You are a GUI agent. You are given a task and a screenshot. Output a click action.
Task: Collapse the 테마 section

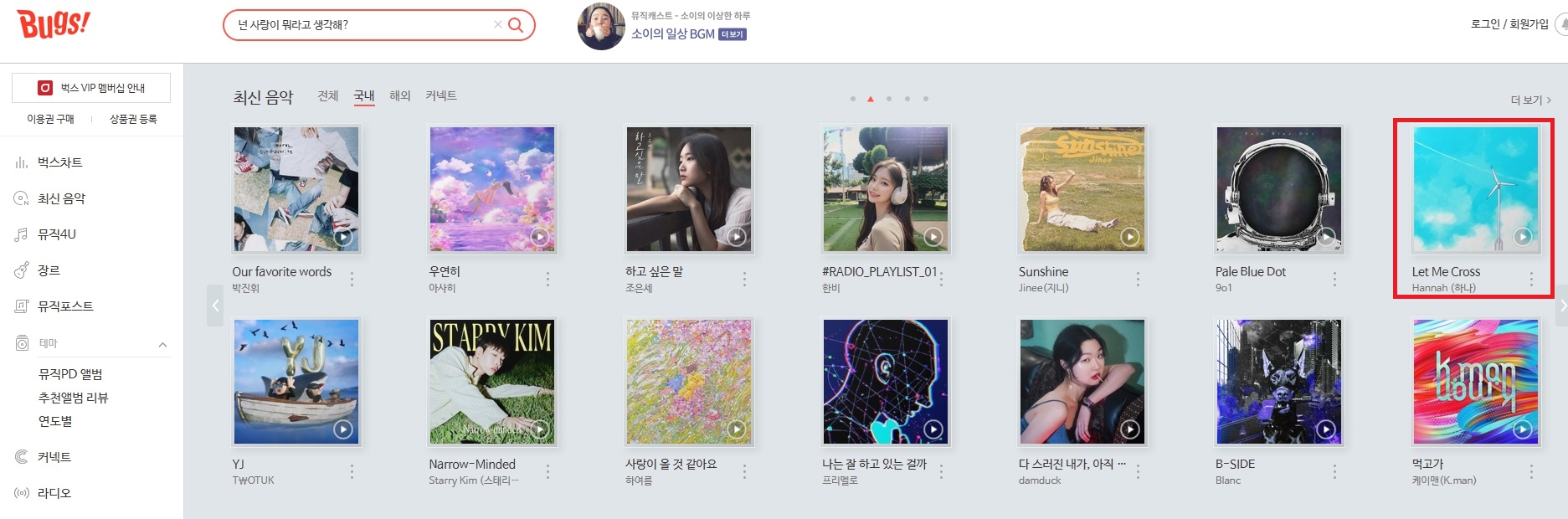click(162, 344)
